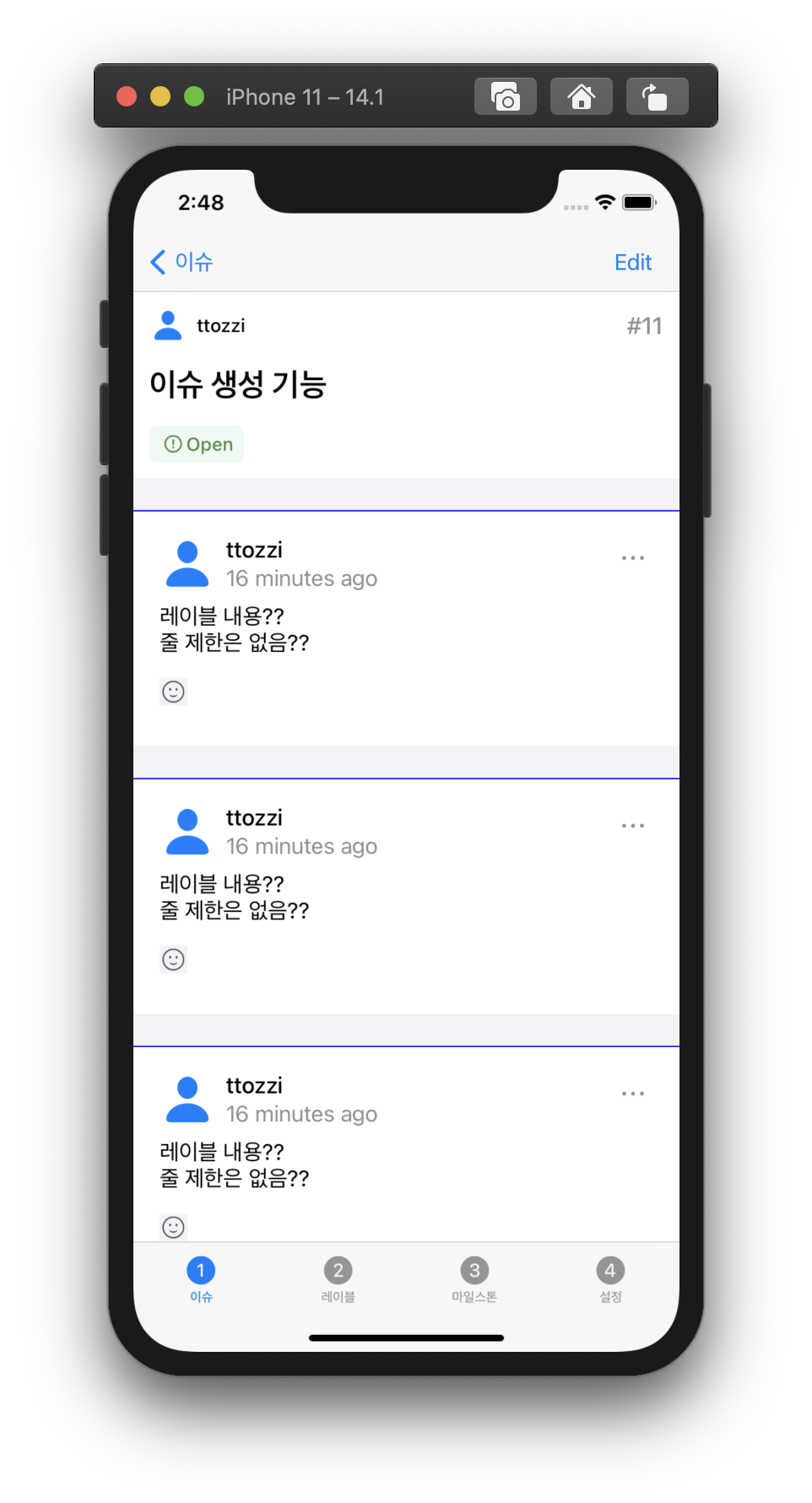Open the more options on the first comment

pyautogui.click(x=633, y=558)
